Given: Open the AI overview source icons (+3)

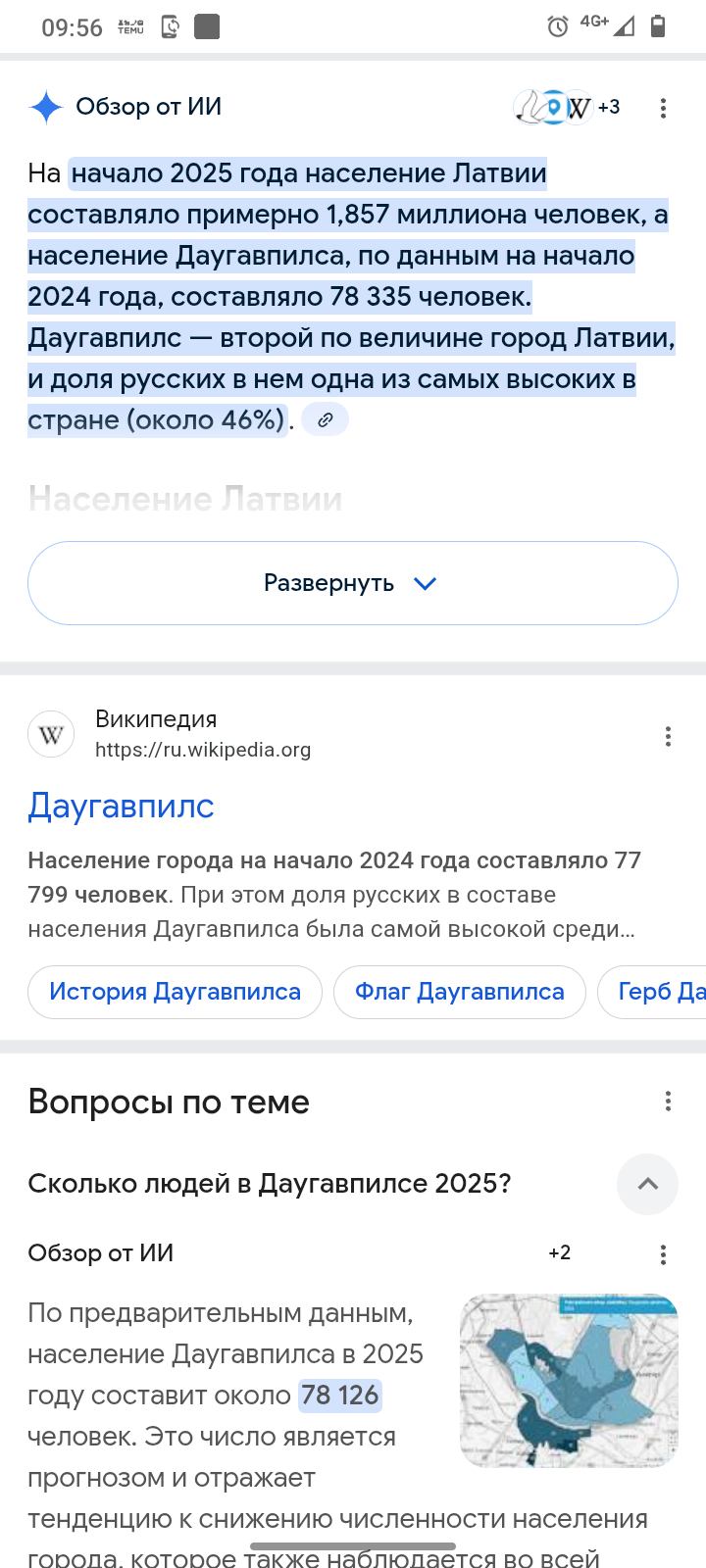Looking at the screenshot, I should [x=567, y=107].
